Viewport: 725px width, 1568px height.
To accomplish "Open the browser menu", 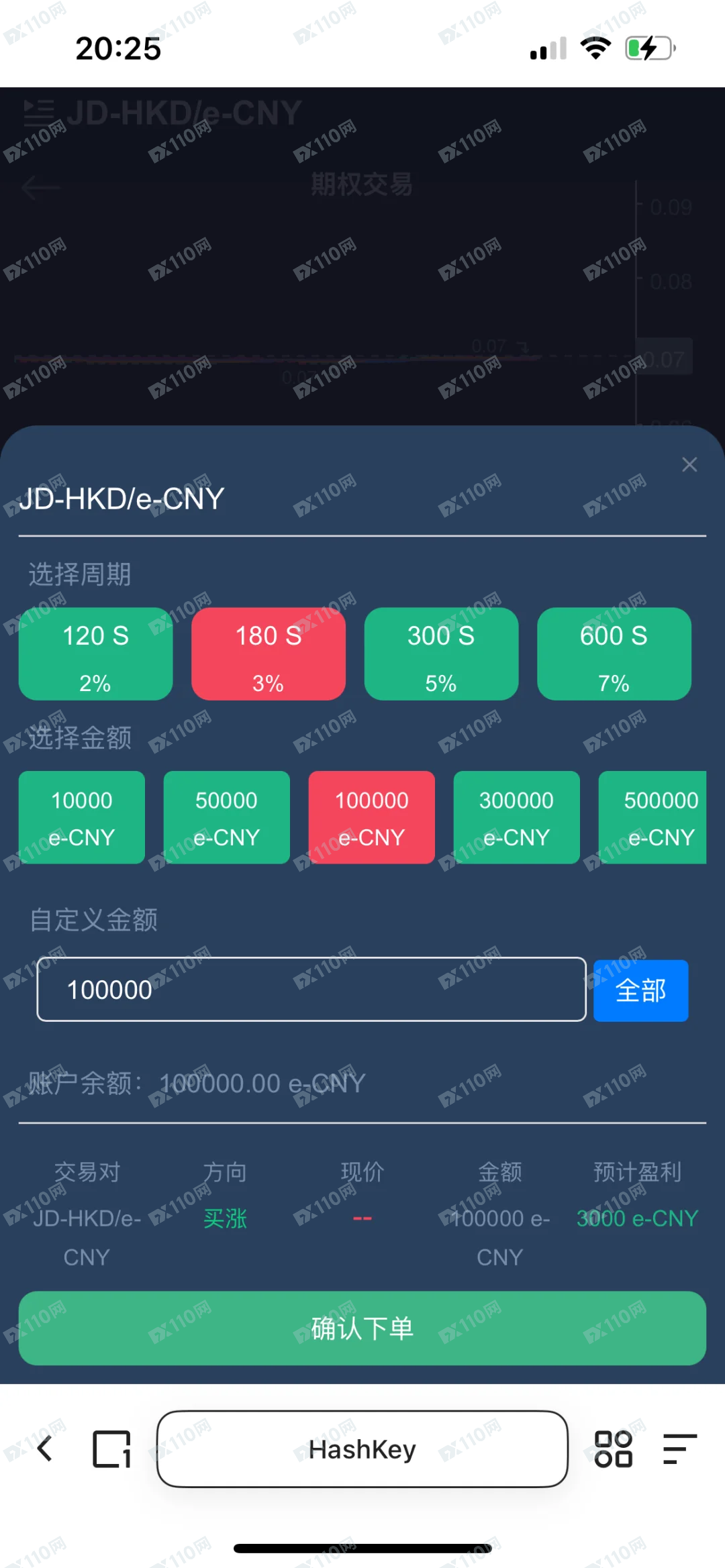I will (x=679, y=1449).
